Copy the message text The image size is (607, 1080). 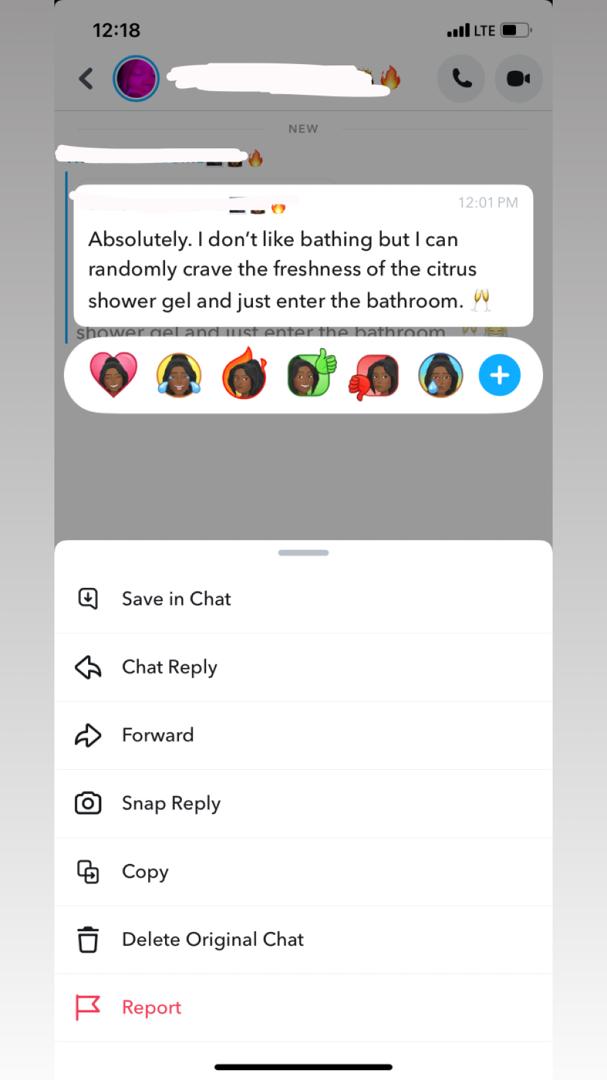145,871
